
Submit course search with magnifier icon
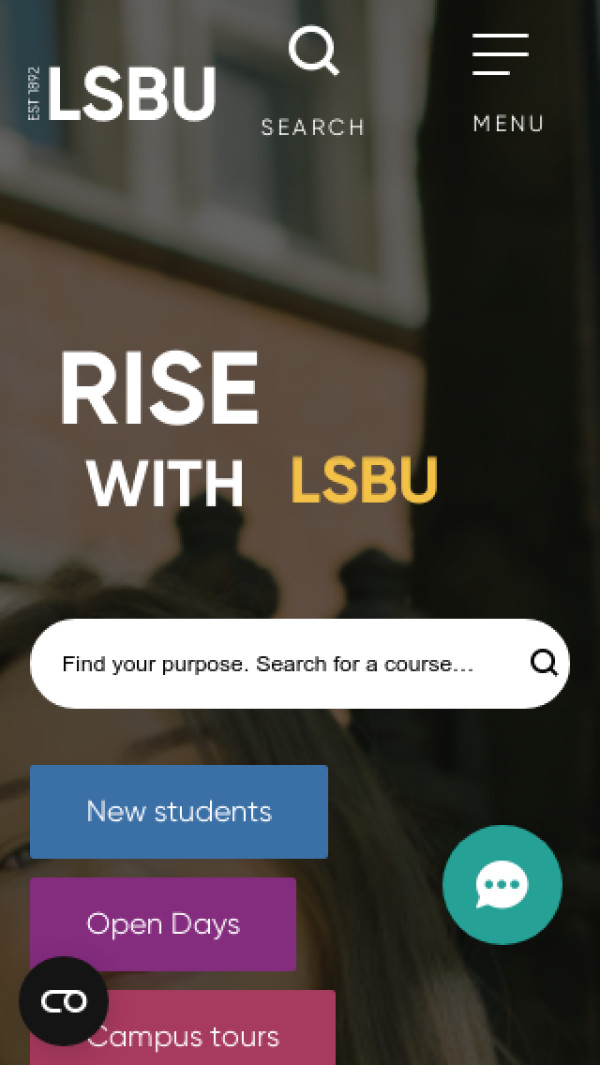(x=544, y=663)
